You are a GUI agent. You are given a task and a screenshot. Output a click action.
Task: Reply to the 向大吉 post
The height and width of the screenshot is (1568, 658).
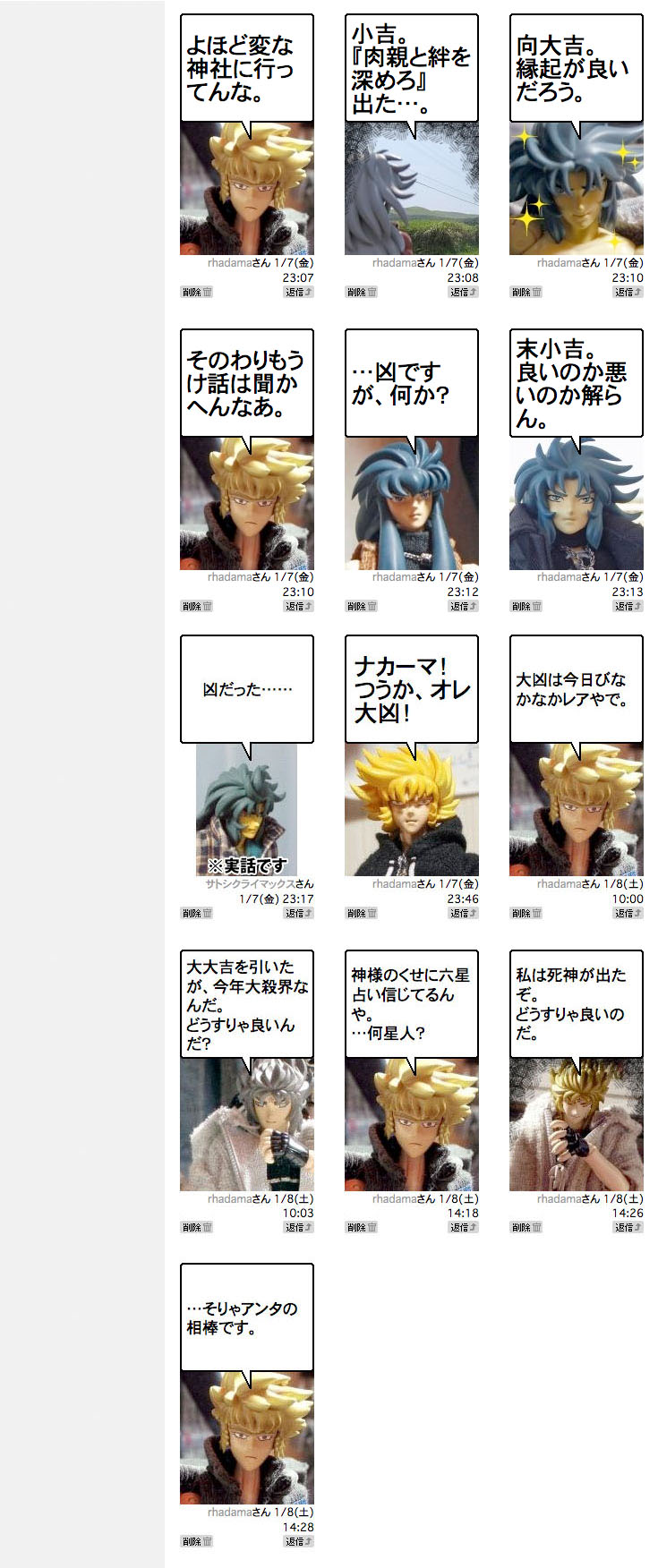628,292
